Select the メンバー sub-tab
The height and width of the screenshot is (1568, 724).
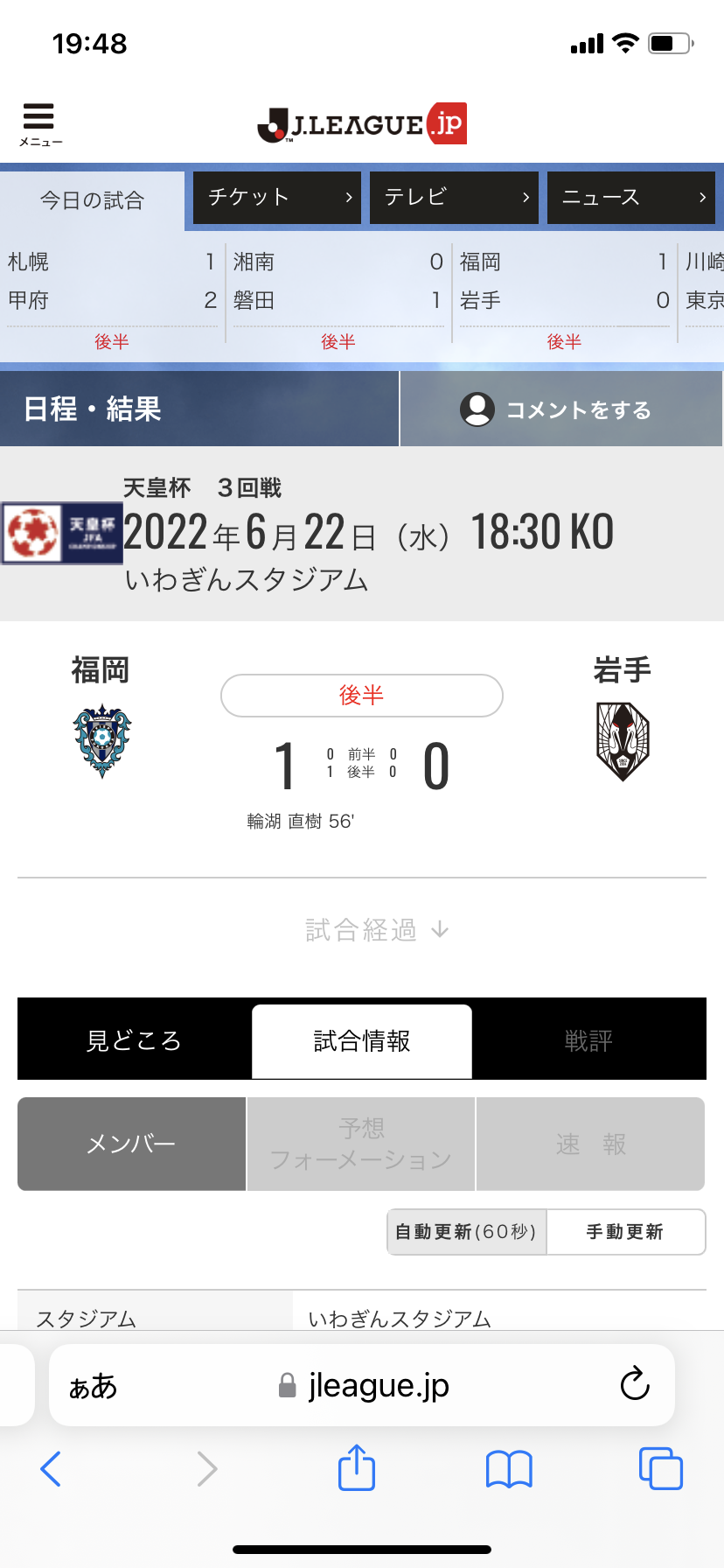tap(131, 1144)
